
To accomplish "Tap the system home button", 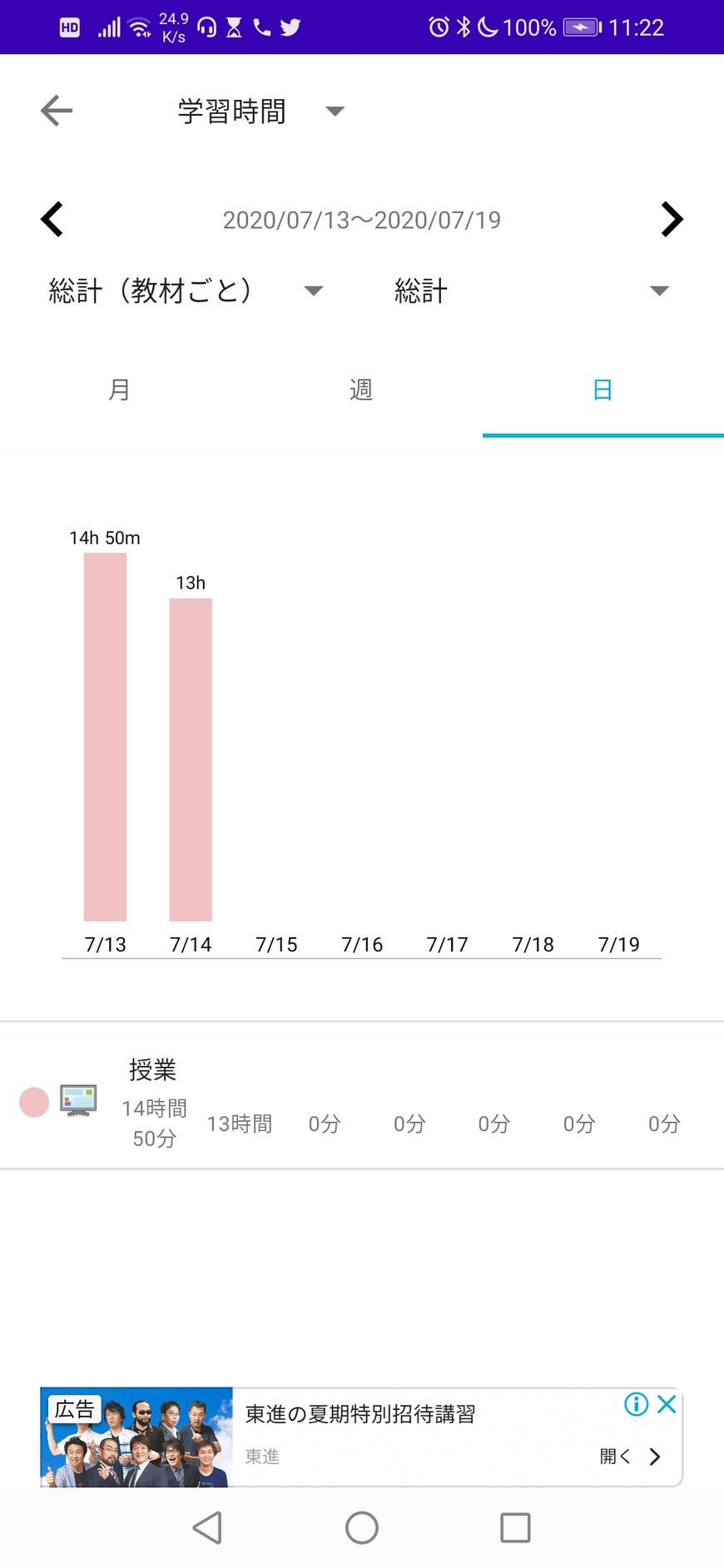I will point(362,1528).
